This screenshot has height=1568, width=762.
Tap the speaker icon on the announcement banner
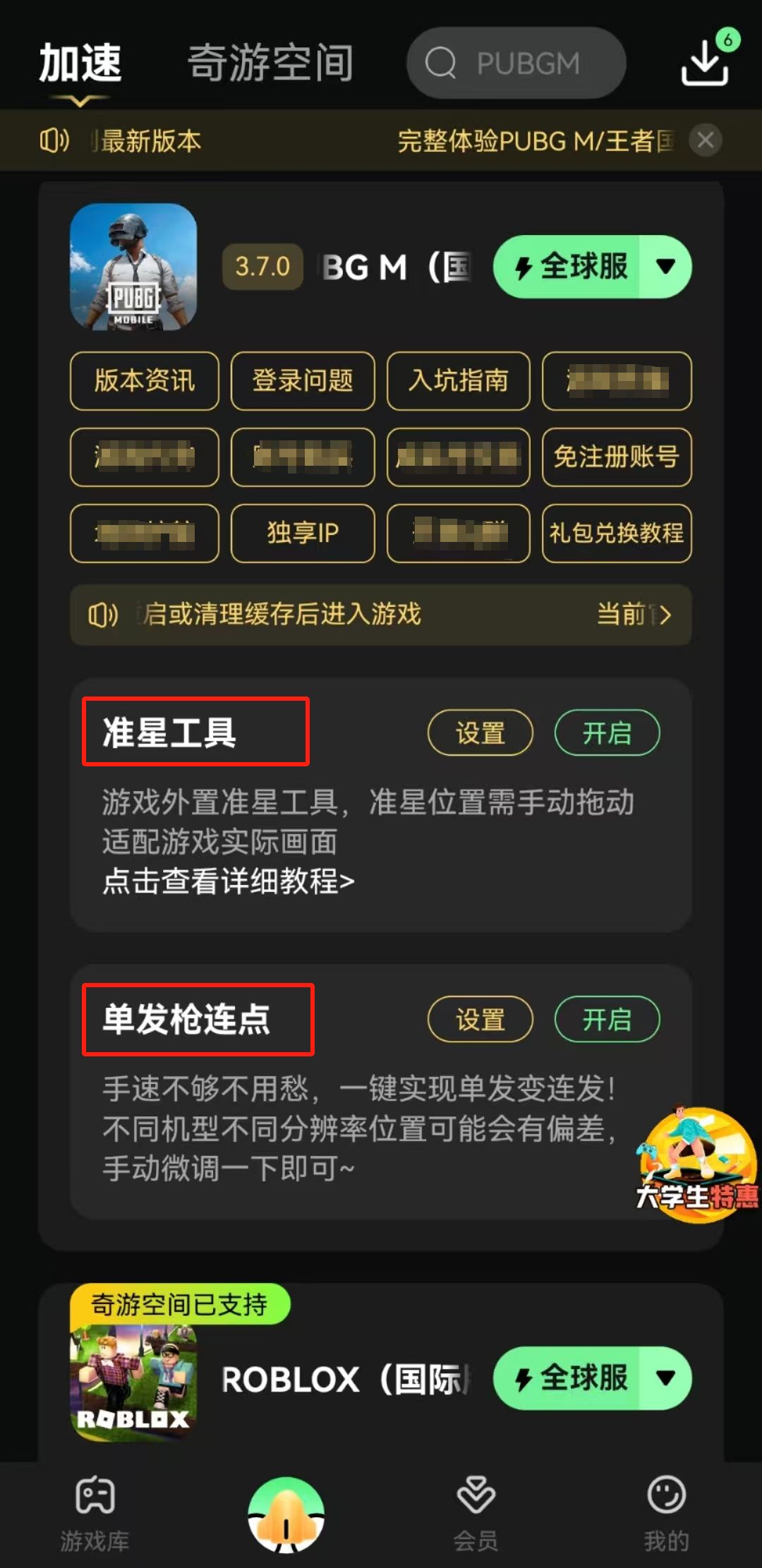click(x=55, y=140)
